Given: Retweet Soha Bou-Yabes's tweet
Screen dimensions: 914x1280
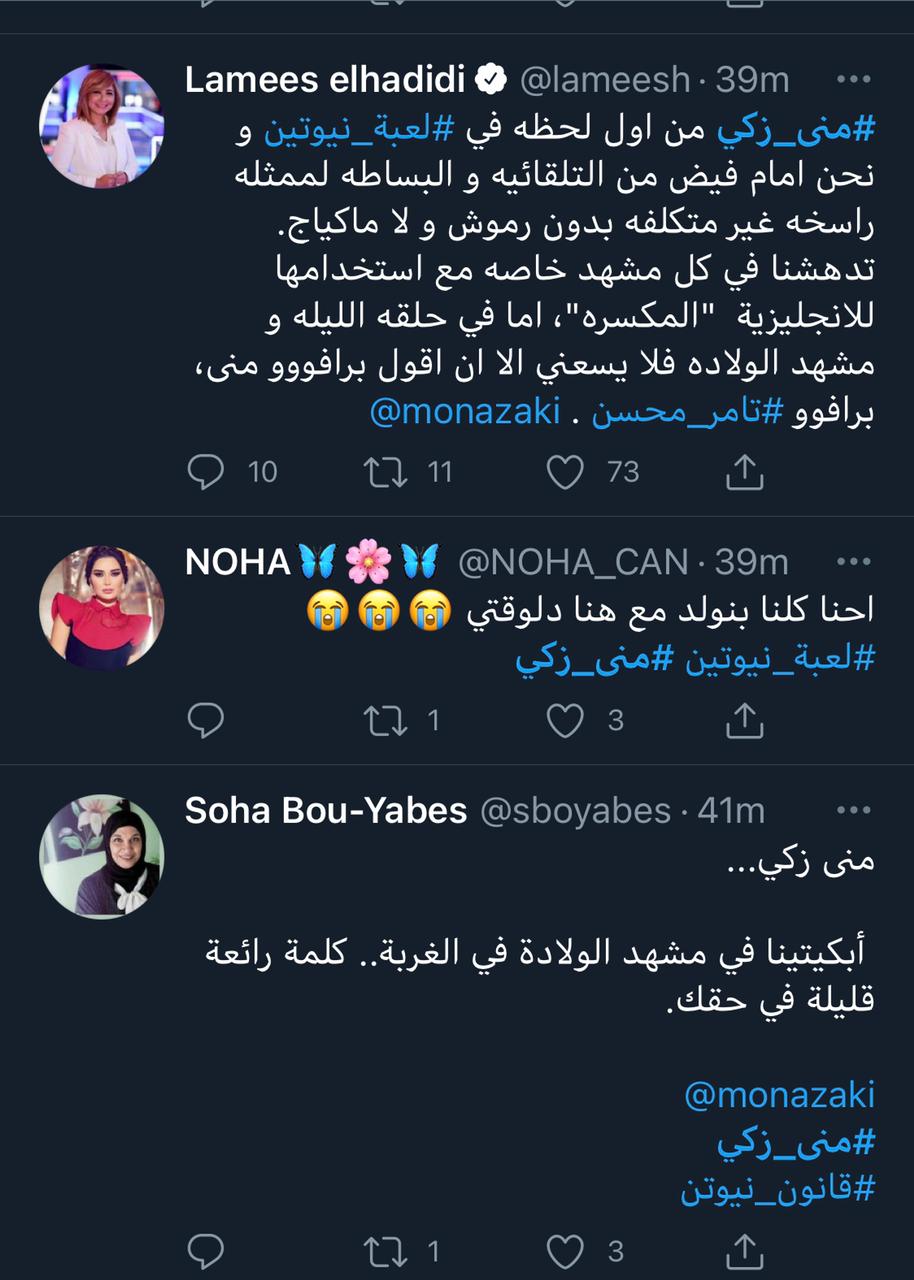Looking at the screenshot, I should [x=384, y=1250].
